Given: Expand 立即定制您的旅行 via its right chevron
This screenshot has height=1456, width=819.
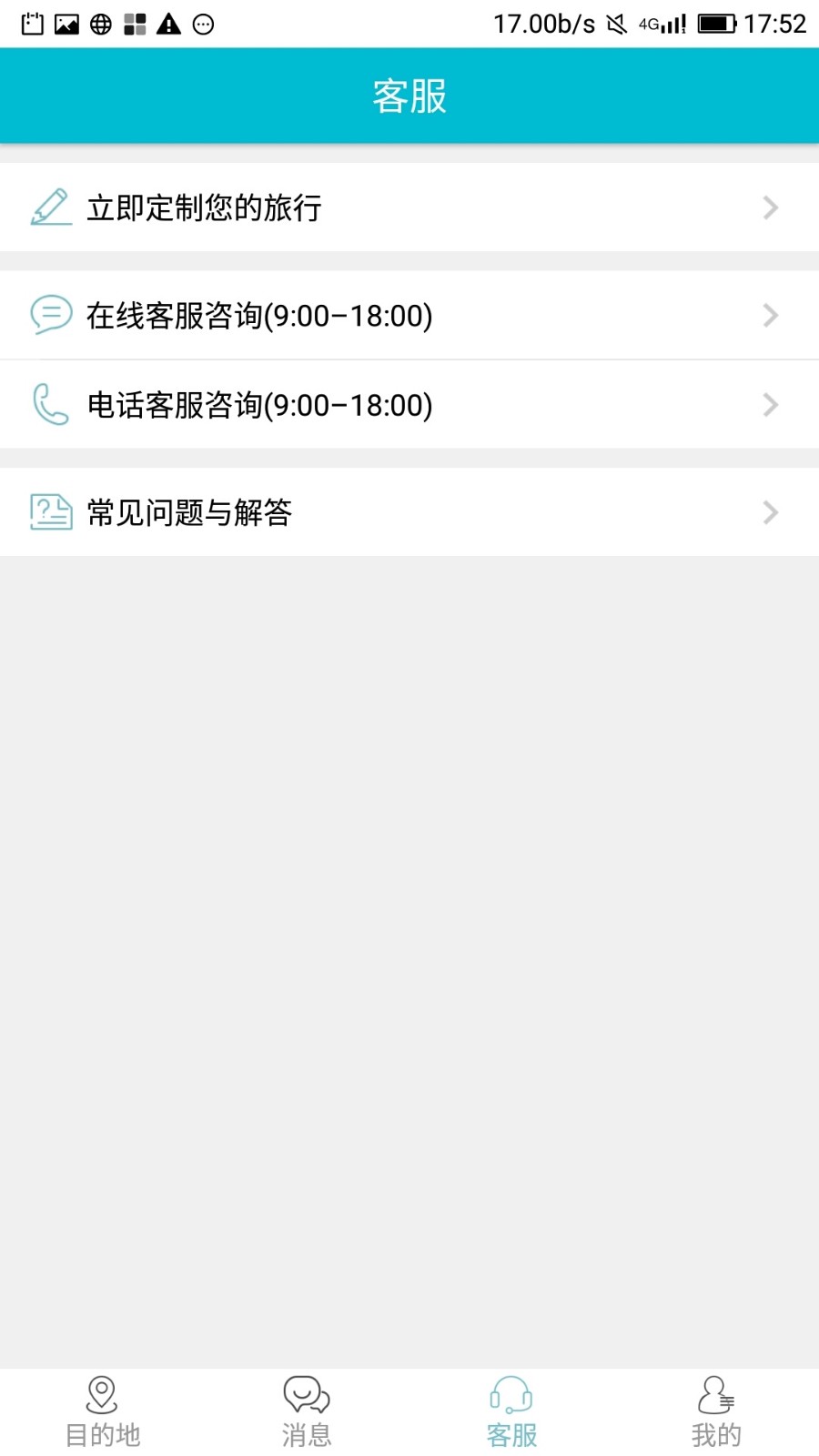Looking at the screenshot, I should tap(771, 207).
